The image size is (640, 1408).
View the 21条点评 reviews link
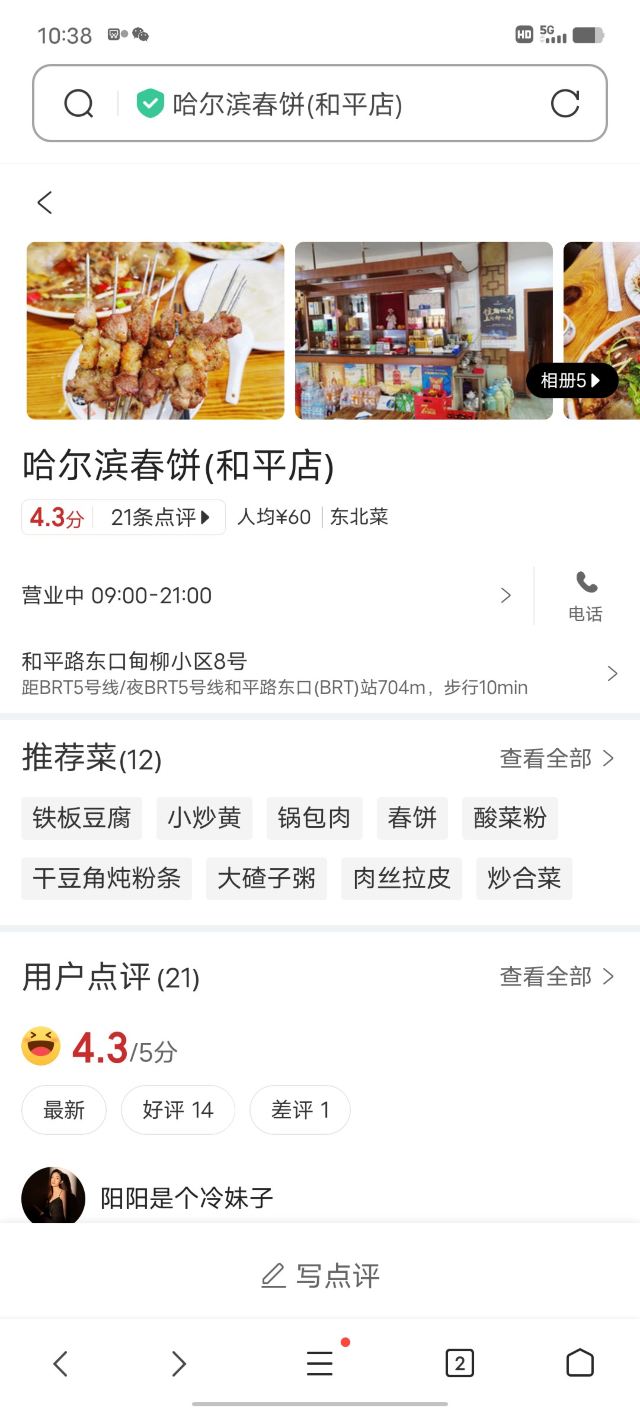(x=160, y=517)
